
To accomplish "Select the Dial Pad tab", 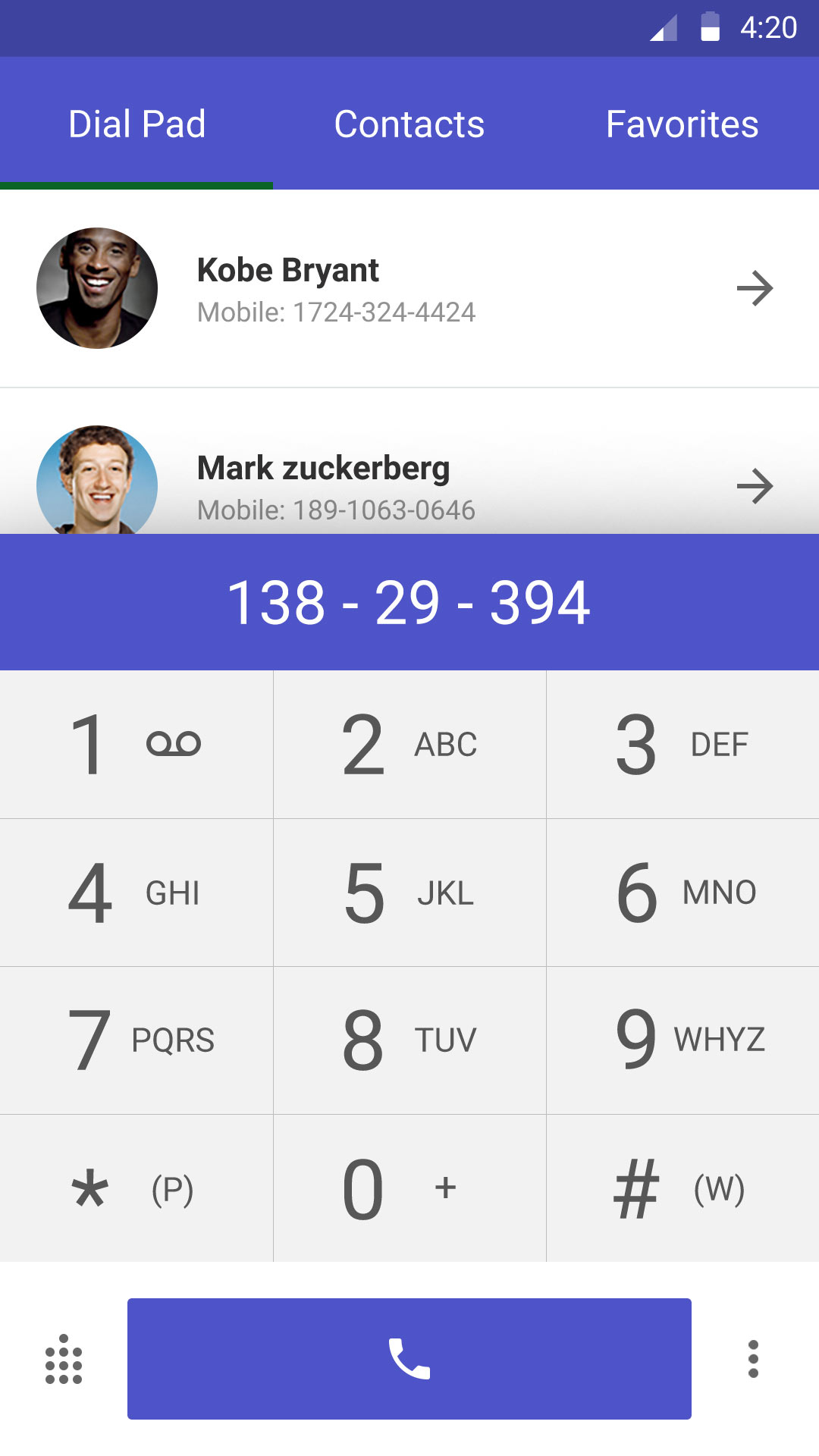I will pyautogui.click(x=136, y=124).
